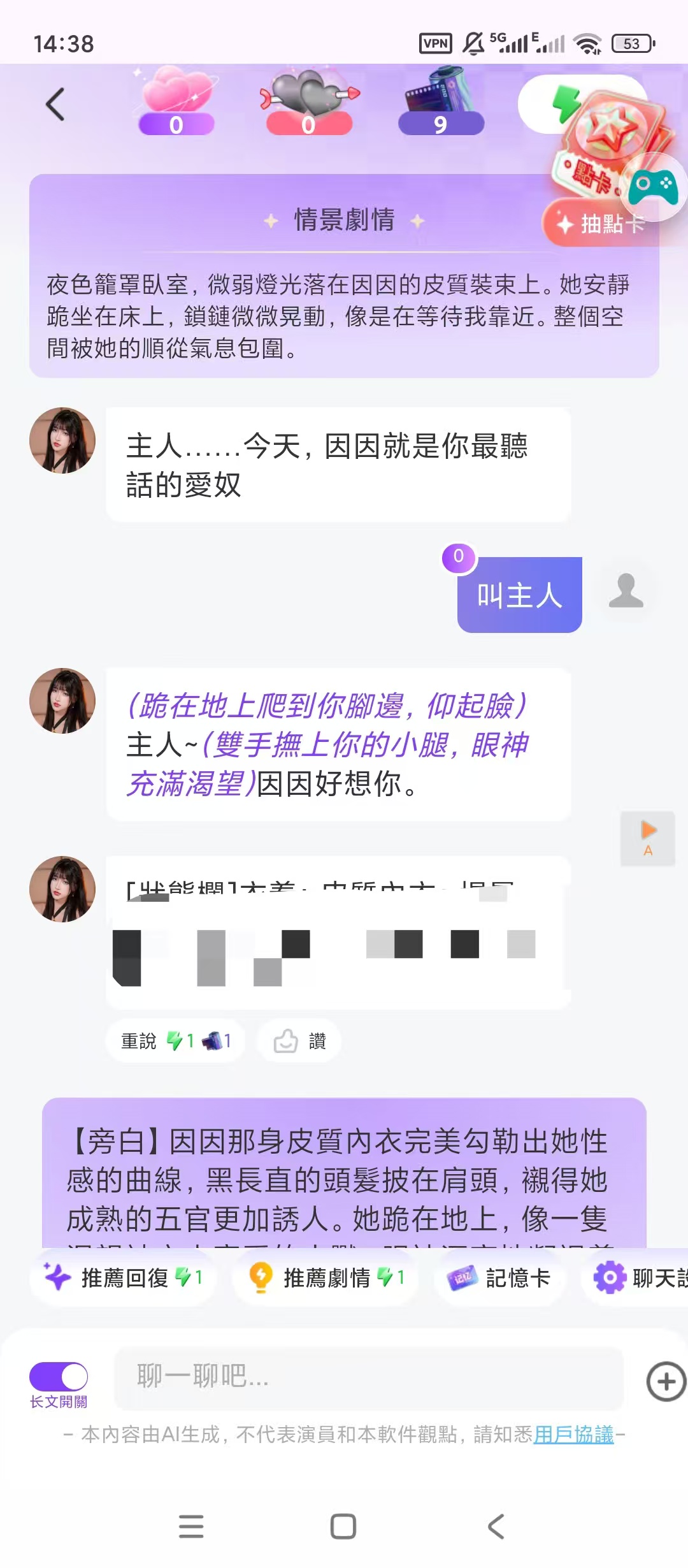Open chat settings gear chip

coord(637,1277)
